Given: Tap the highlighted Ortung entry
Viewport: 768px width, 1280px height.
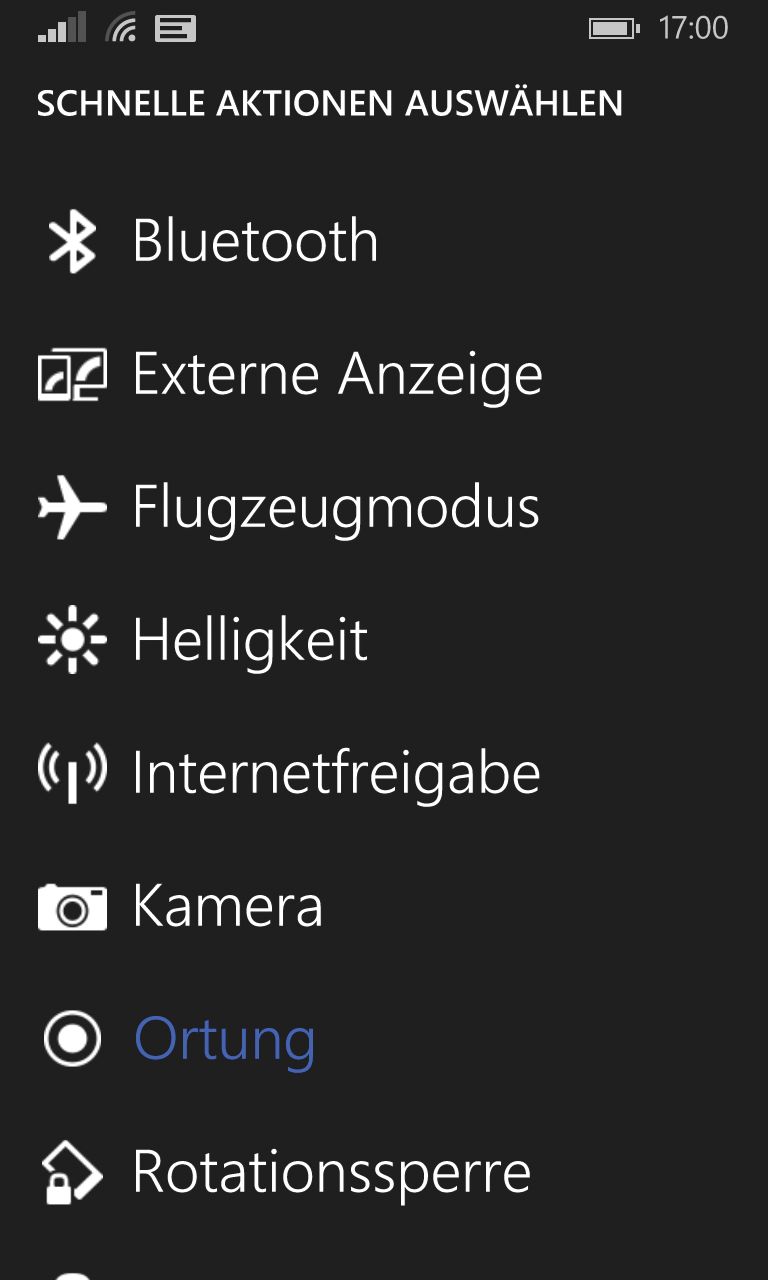Looking at the screenshot, I should click(384, 1039).
